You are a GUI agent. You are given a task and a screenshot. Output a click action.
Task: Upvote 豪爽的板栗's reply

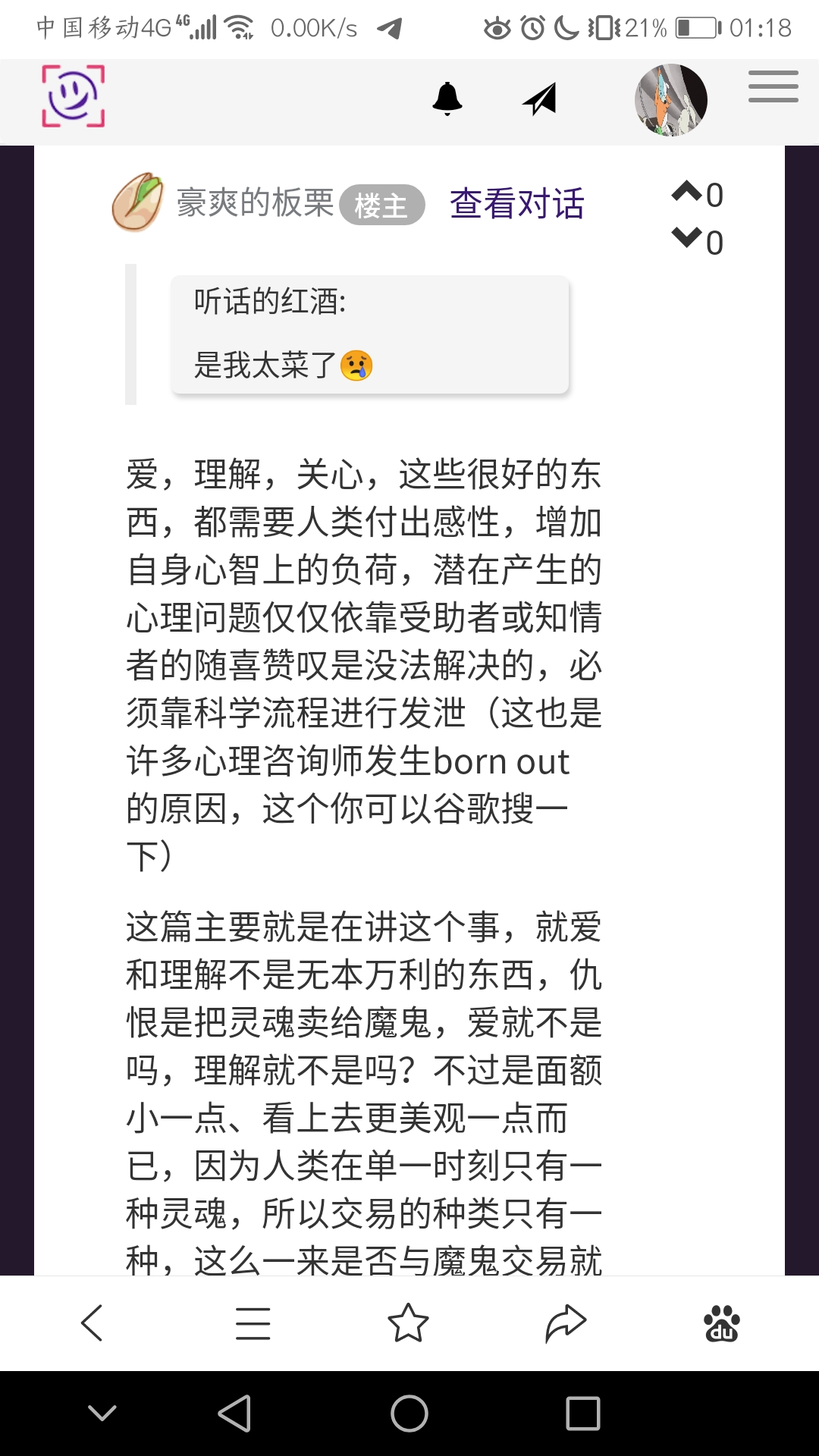(687, 191)
